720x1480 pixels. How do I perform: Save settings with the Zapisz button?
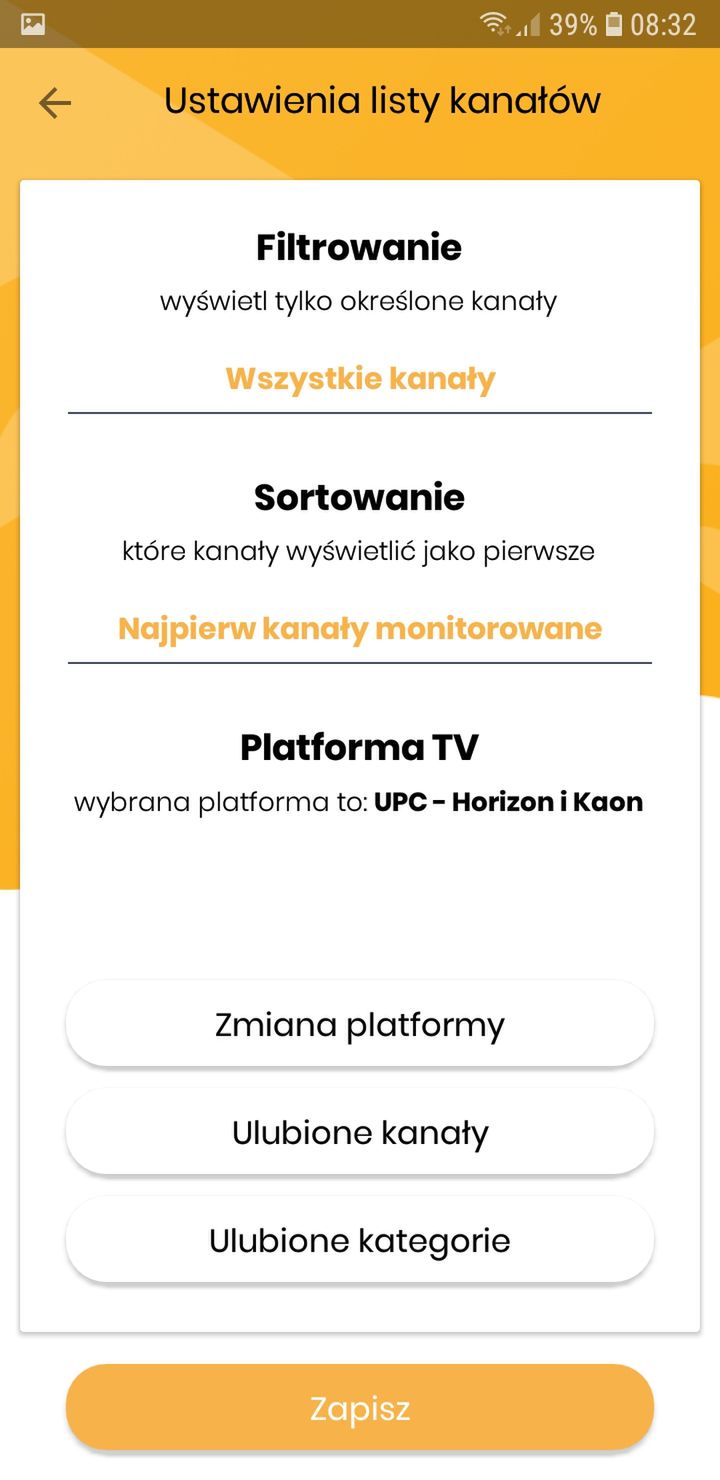pyautogui.click(x=360, y=1408)
